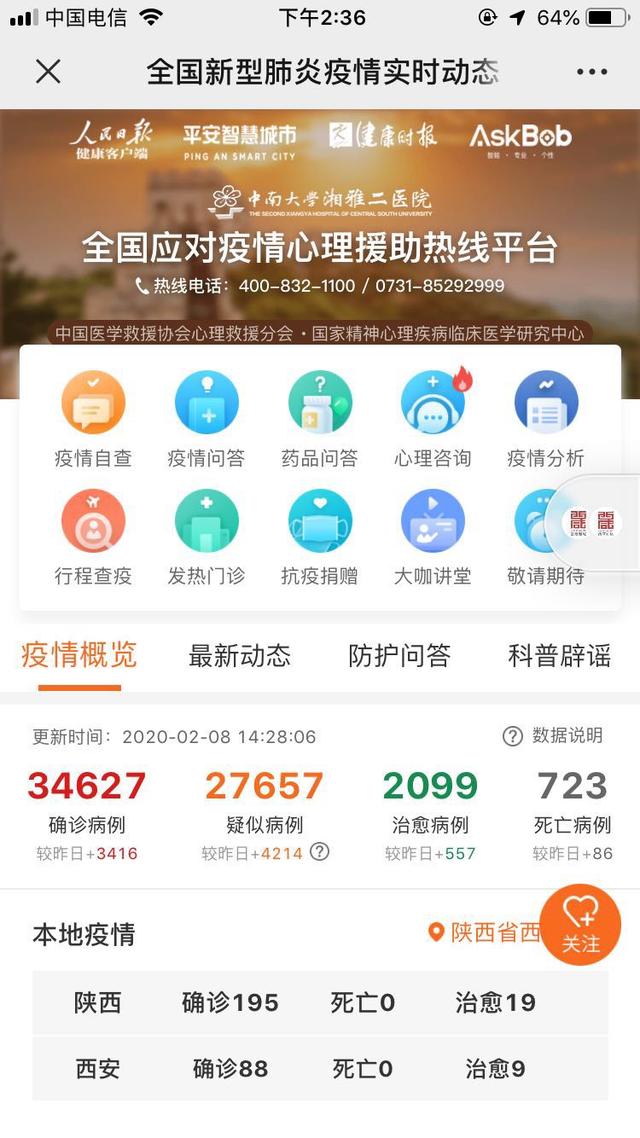Change location from 陕西省西安

[487, 933]
